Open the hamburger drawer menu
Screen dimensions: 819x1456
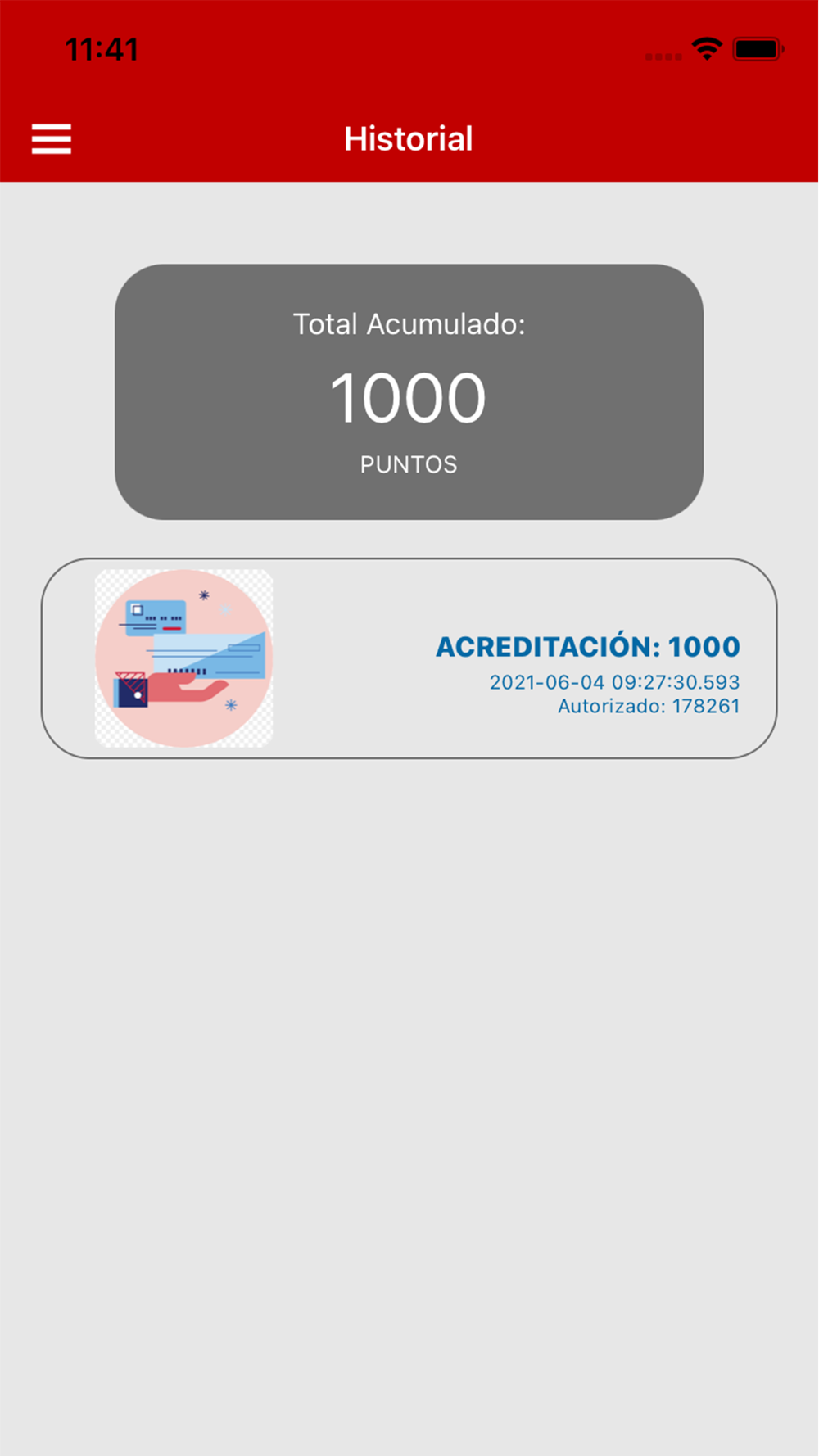(x=52, y=139)
